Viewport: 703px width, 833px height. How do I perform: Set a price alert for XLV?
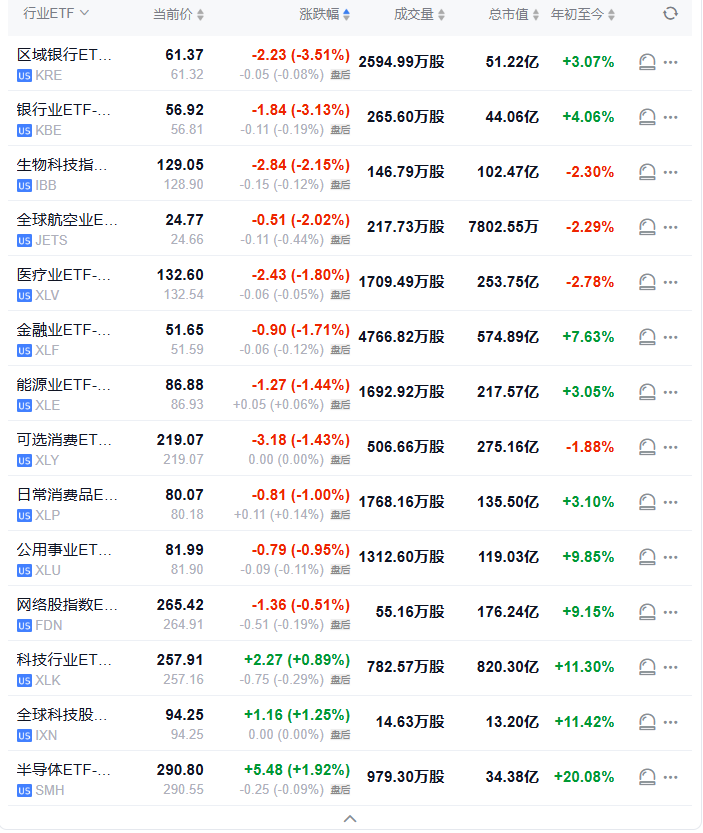pos(647,282)
